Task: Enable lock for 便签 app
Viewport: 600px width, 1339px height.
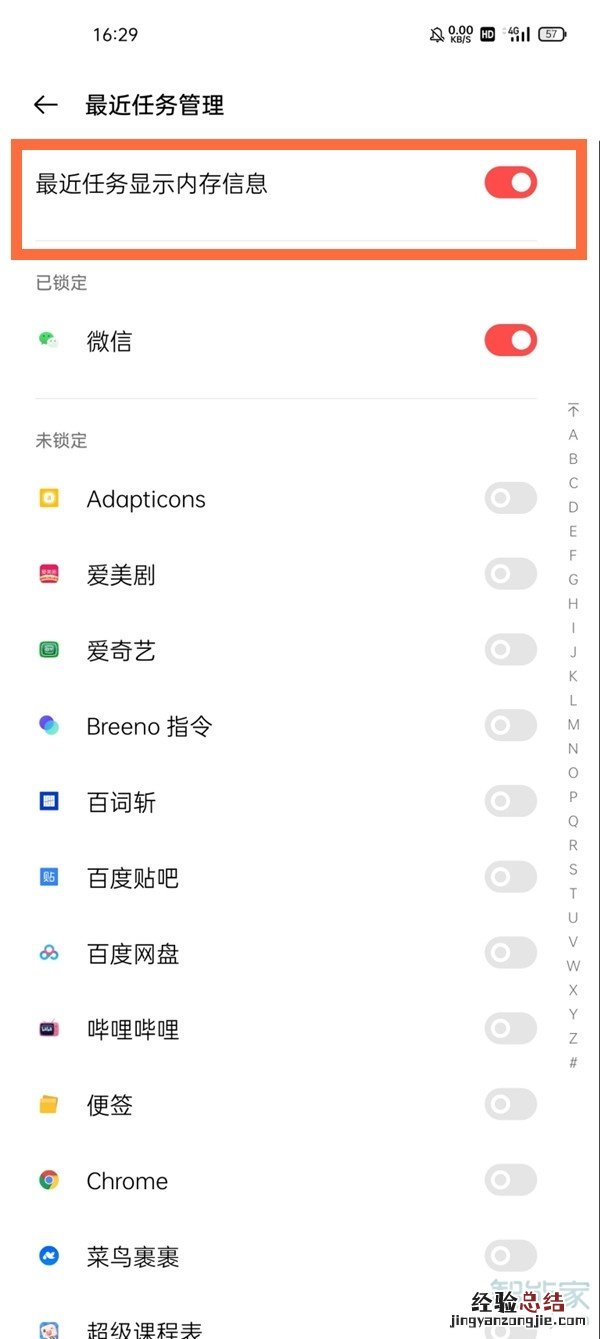Action: 510,1104
